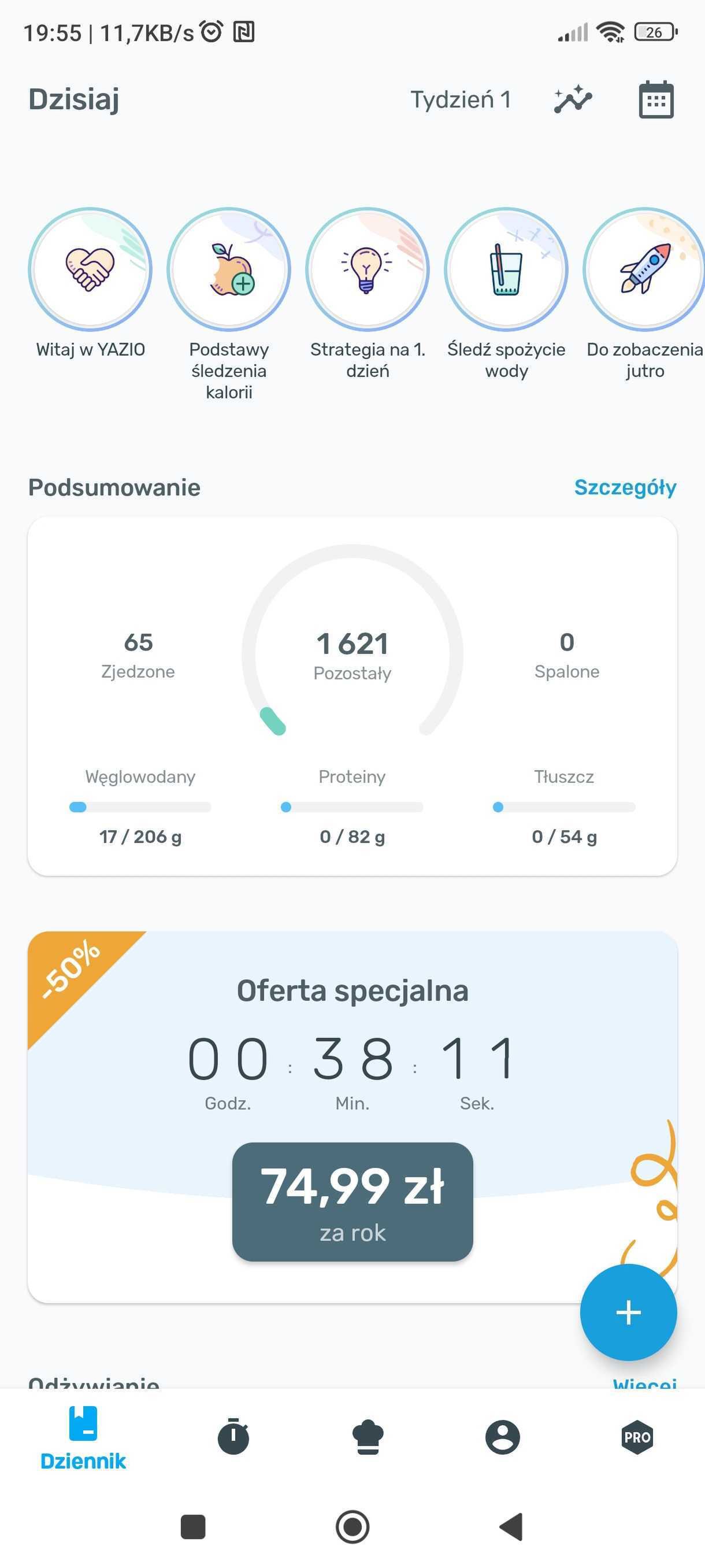Open the progress analysis chart icon
The image size is (705, 1568).
click(573, 99)
